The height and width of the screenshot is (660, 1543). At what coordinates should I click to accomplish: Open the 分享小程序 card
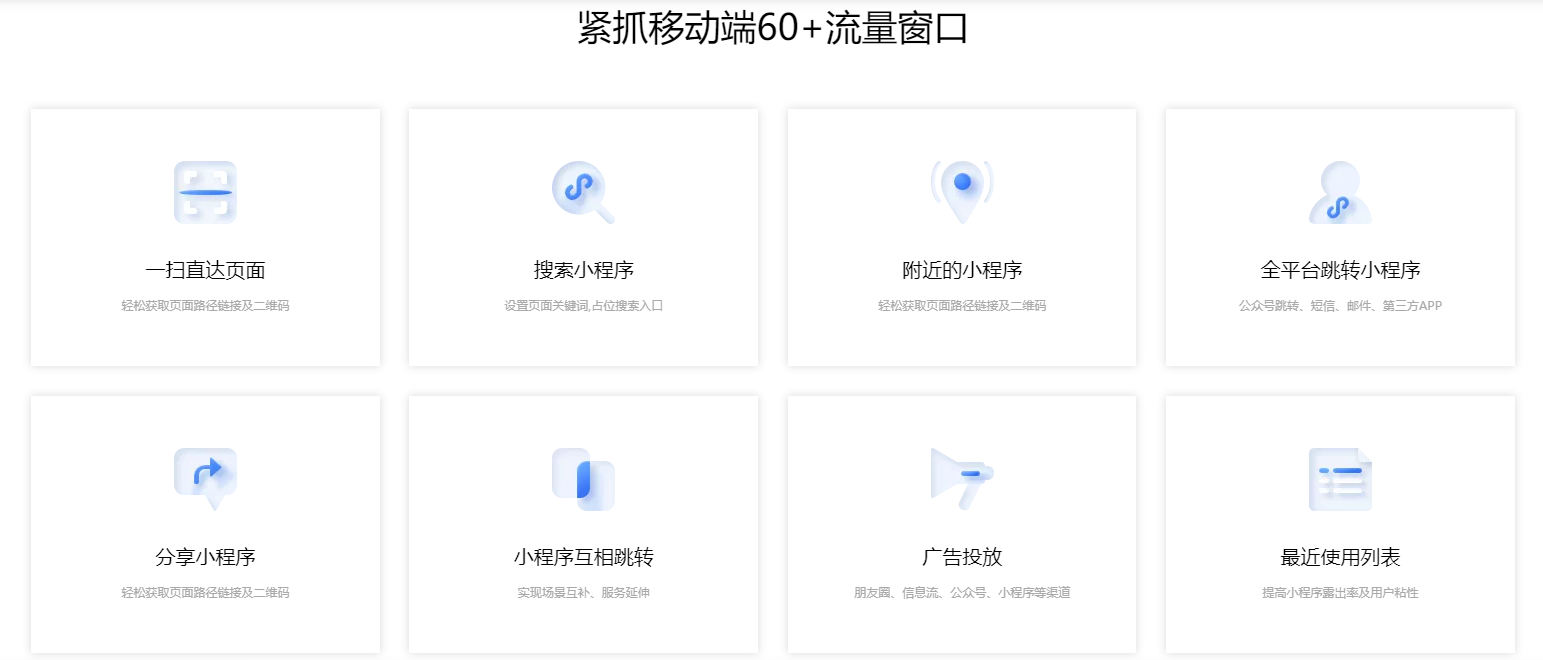pyautogui.click(x=205, y=525)
